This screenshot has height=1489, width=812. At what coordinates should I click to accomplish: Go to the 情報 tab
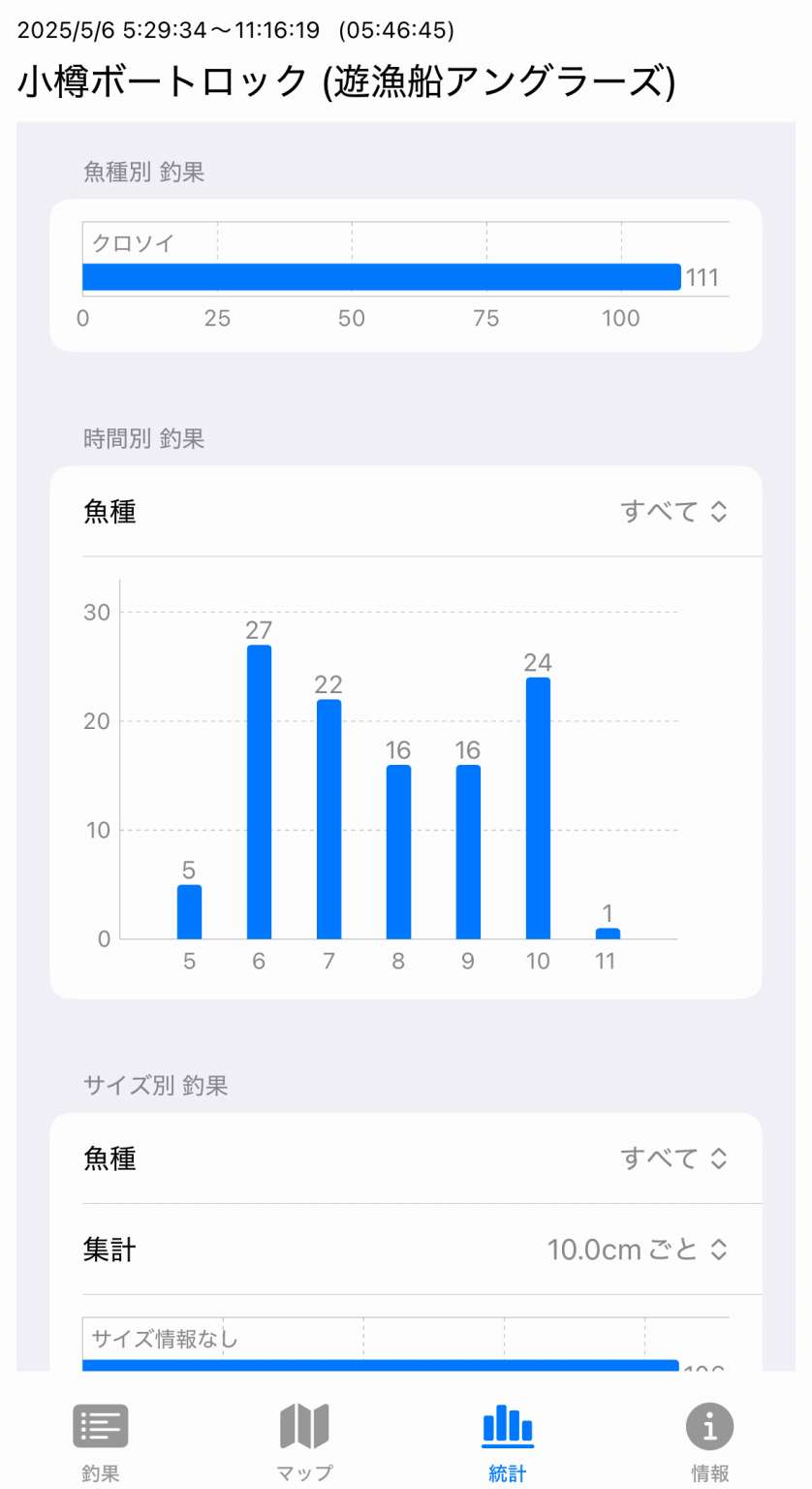click(710, 1442)
